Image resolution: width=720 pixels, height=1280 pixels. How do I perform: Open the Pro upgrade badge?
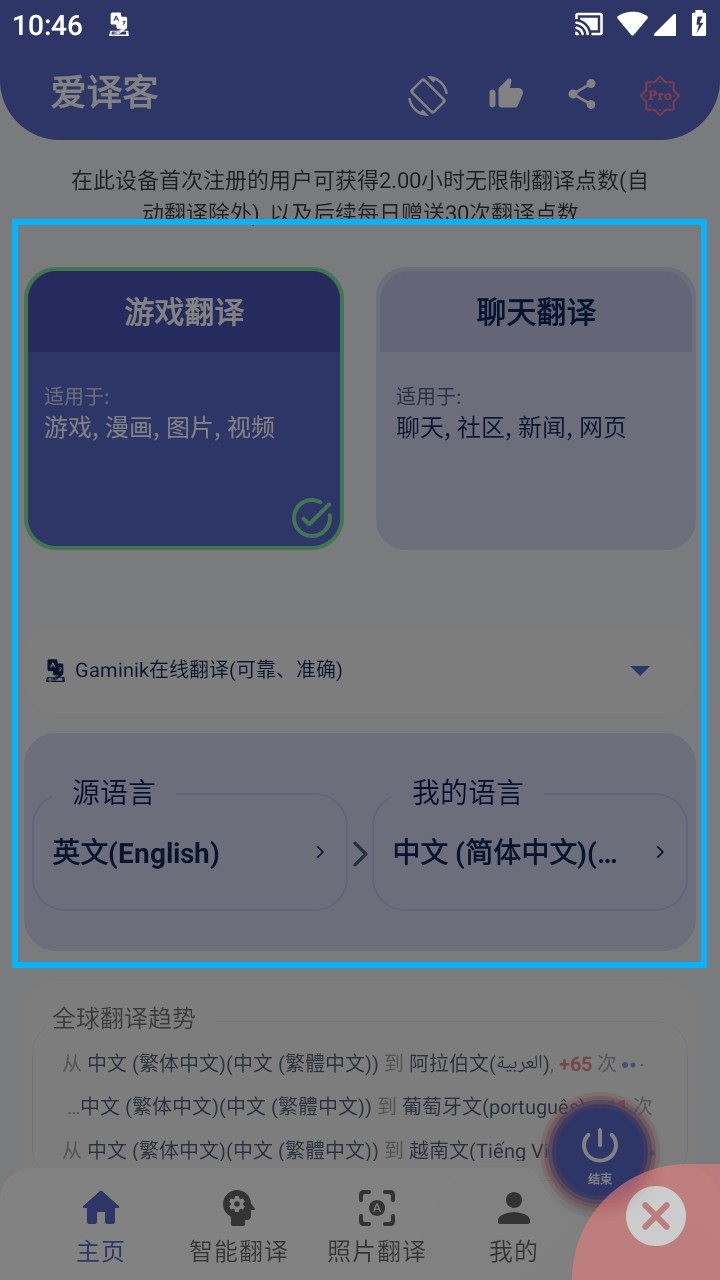point(659,95)
